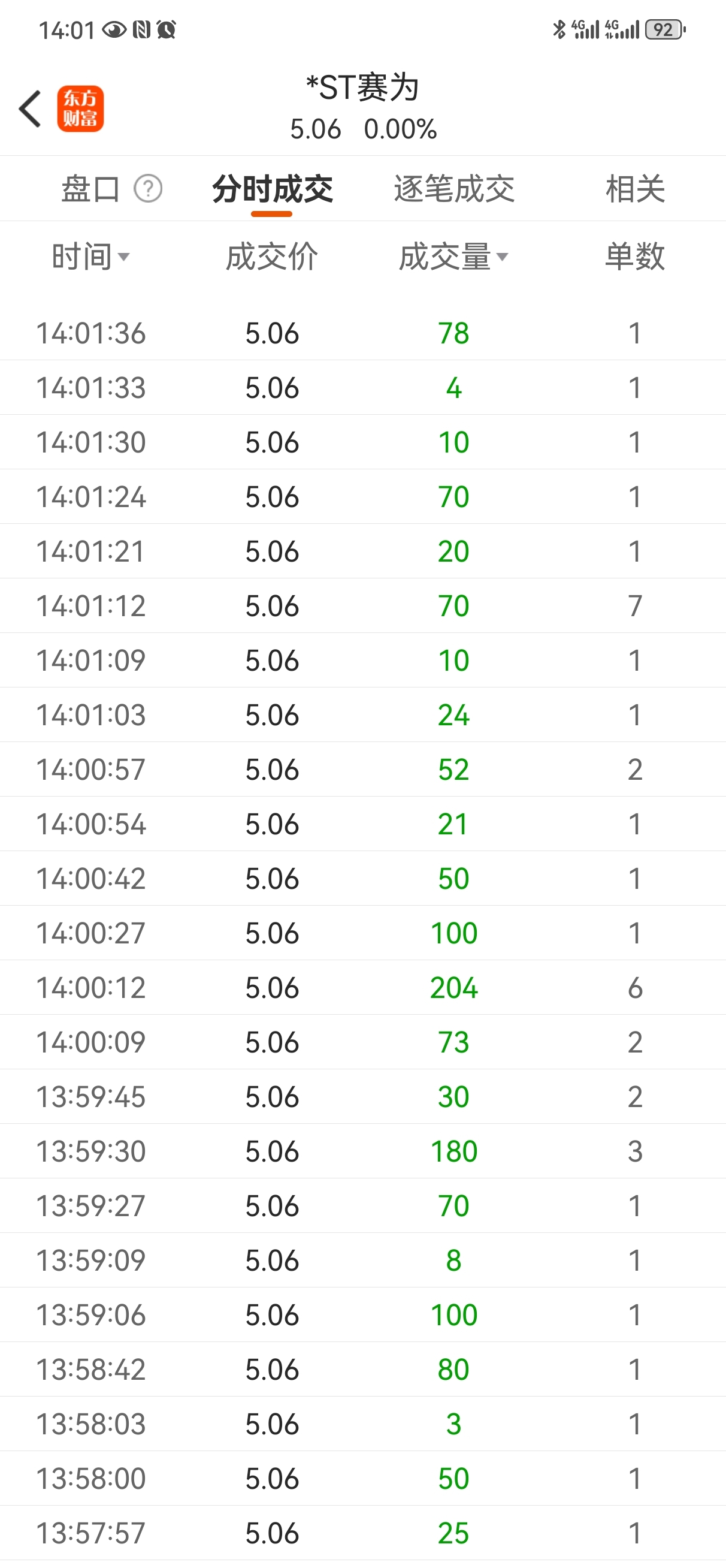Screen dimensions: 726x1568
Task: Open the 相关 tab
Action: (635, 189)
